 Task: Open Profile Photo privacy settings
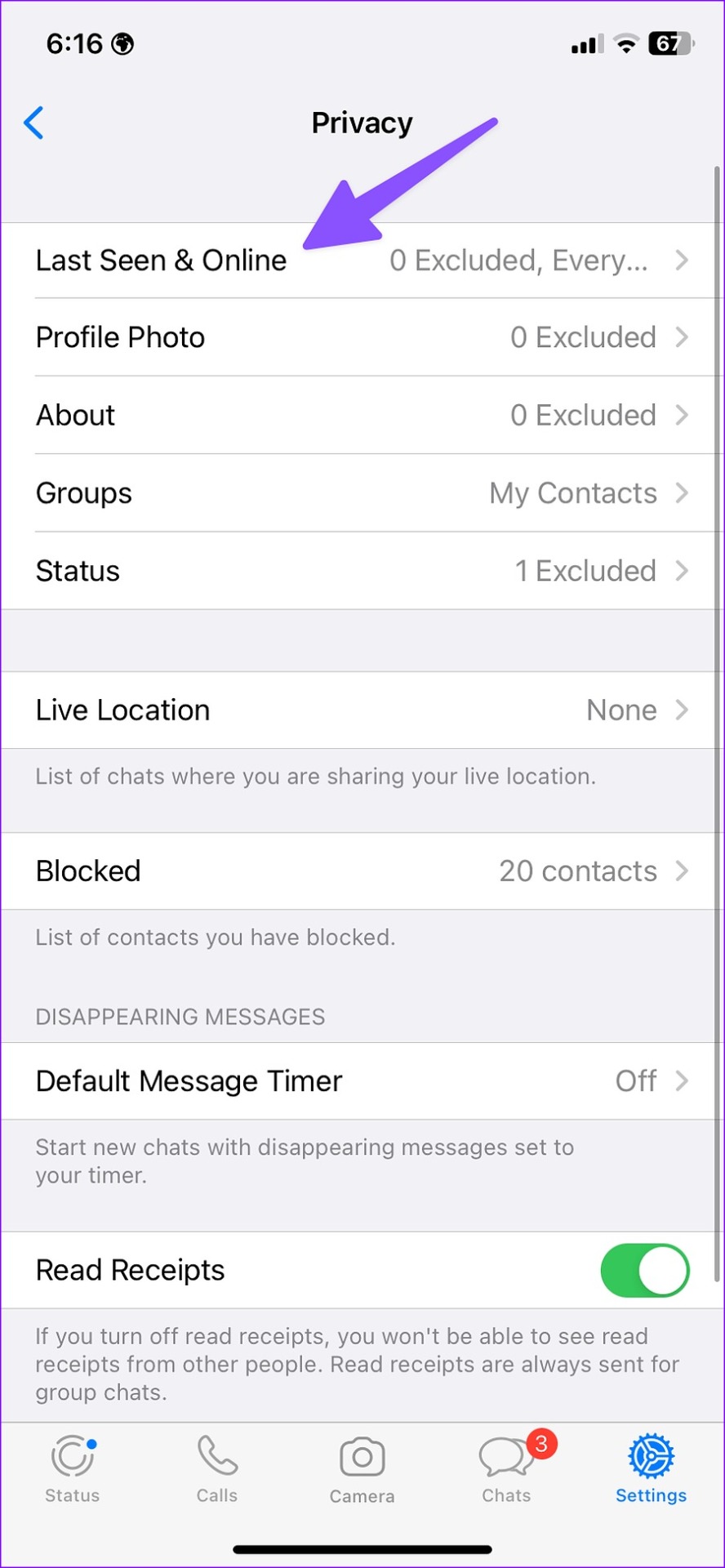point(362,337)
